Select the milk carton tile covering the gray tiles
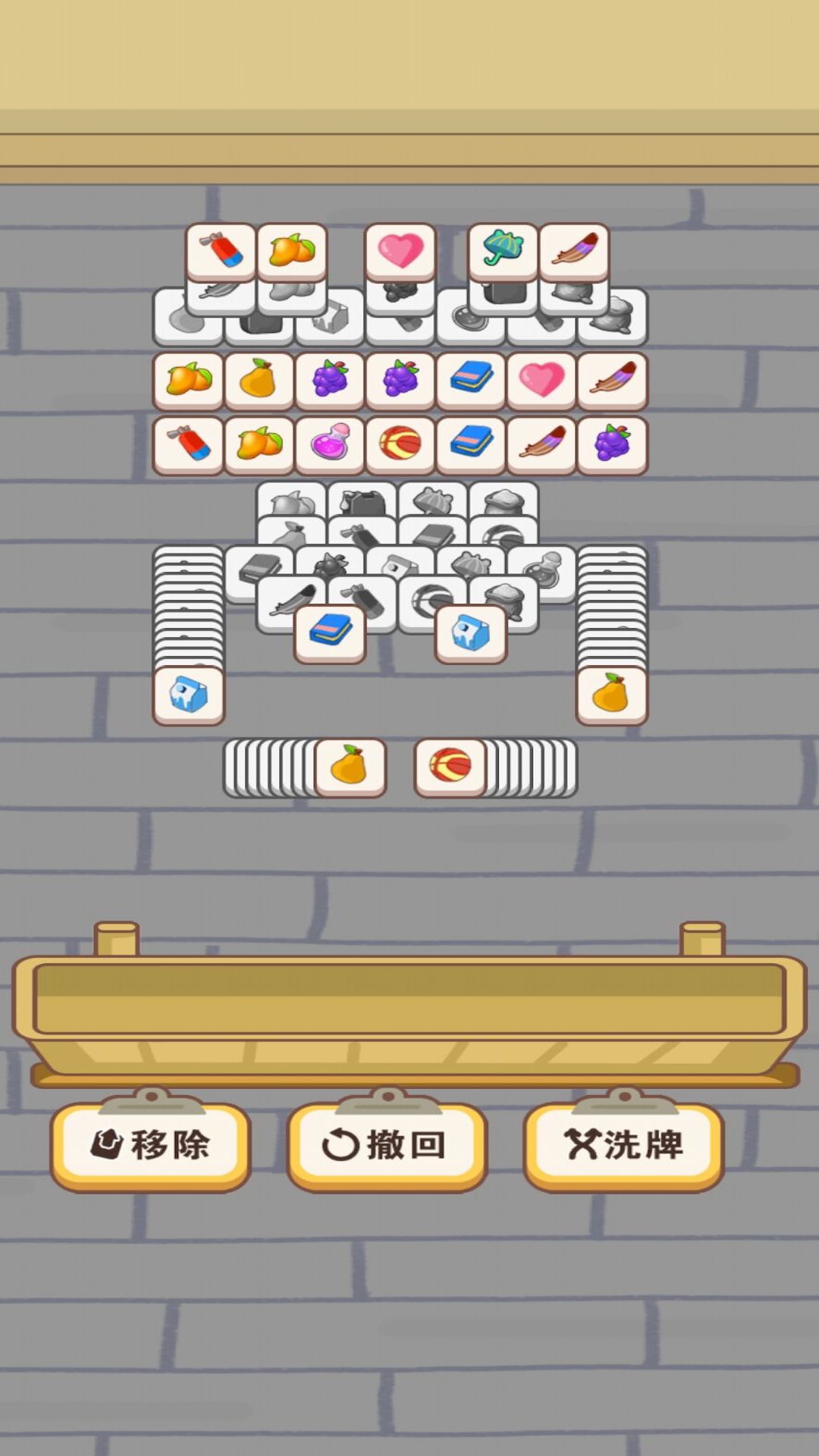819x1456 pixels. (470, 632)
